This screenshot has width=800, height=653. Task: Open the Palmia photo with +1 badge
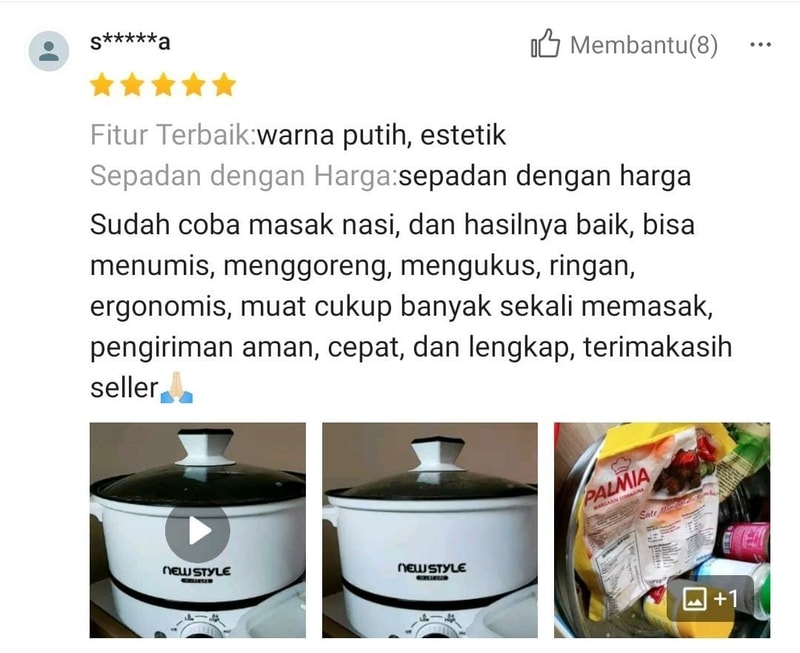click(x=662, y=530)
